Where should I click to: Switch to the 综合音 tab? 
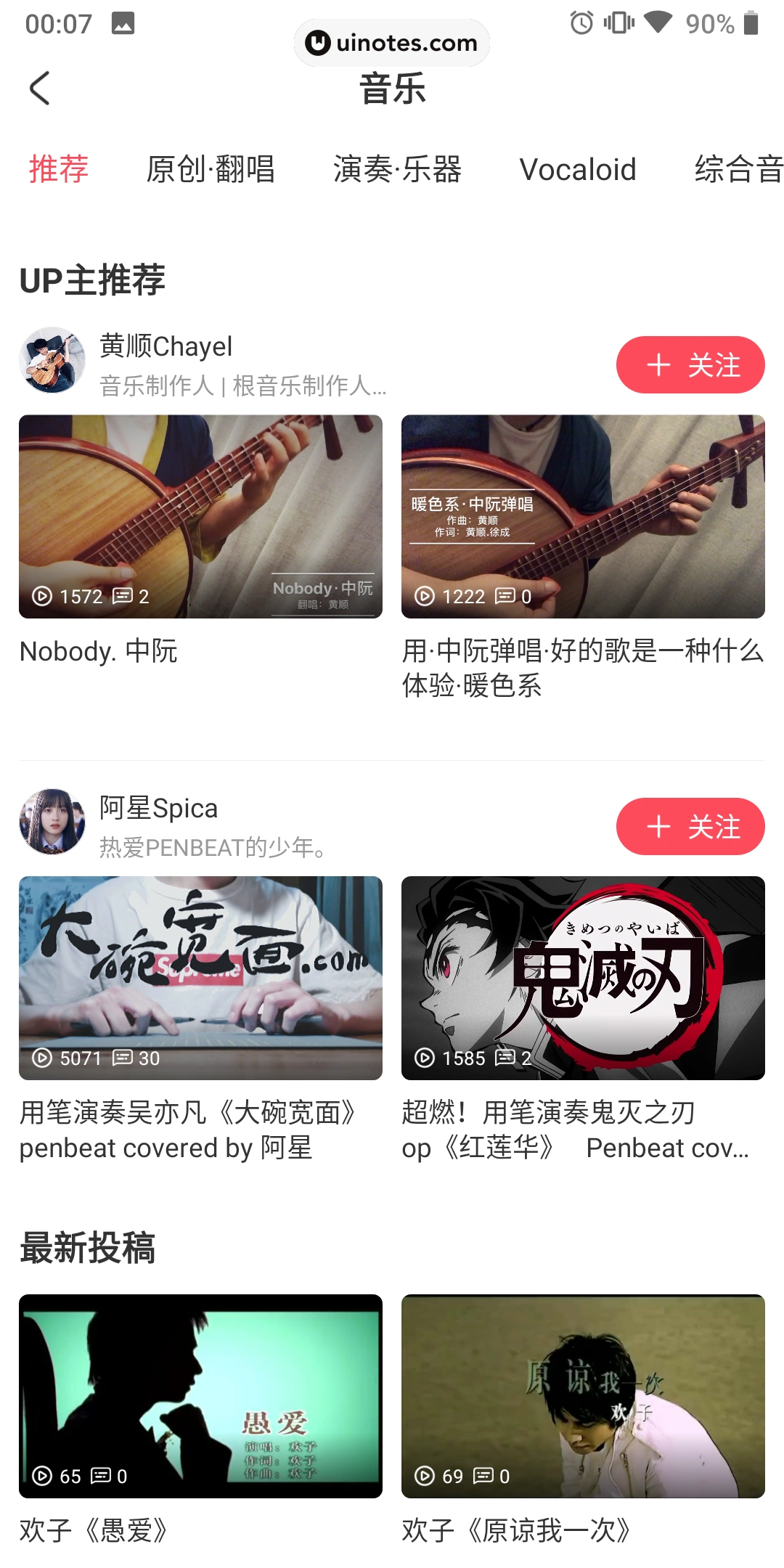point(738,169)
